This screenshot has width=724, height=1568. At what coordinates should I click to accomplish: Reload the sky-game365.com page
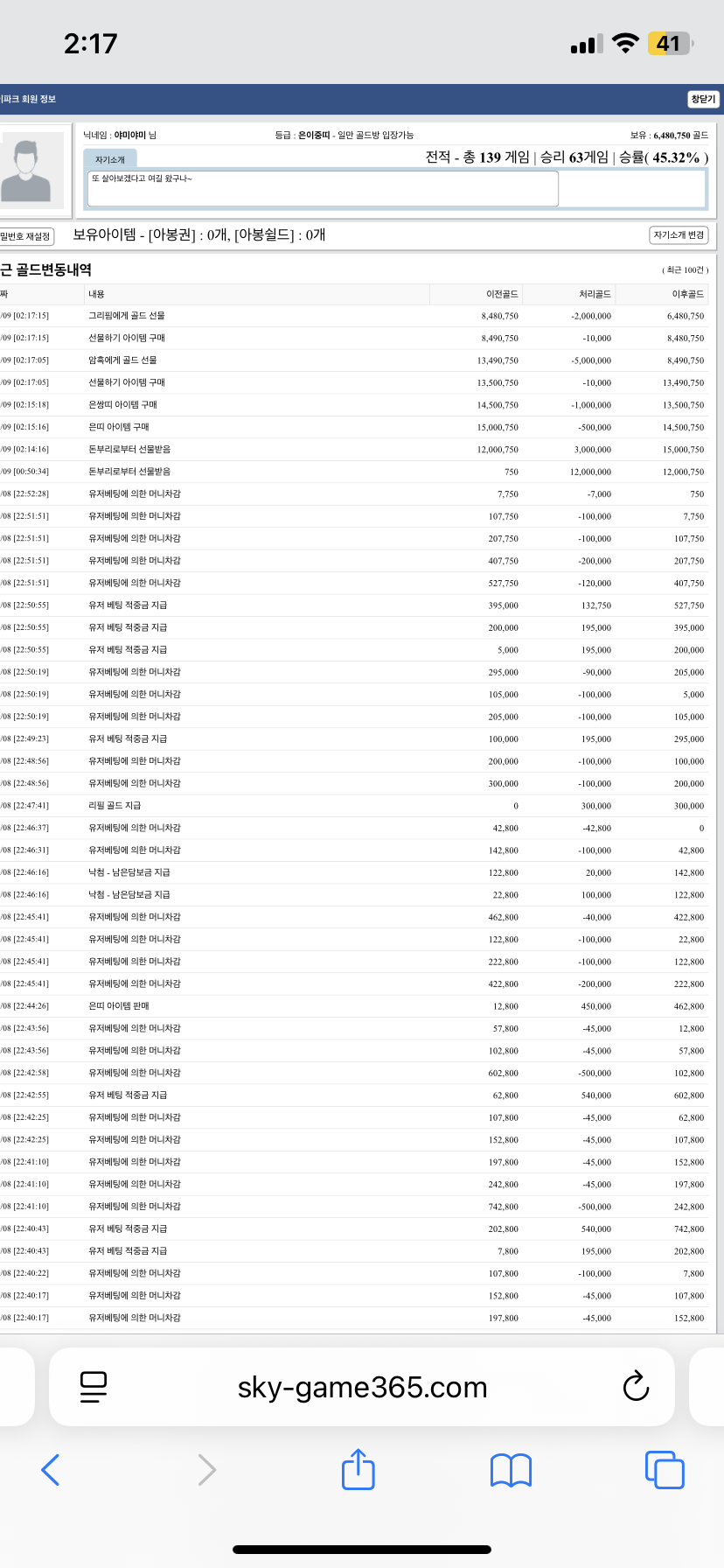[636, 1387]
